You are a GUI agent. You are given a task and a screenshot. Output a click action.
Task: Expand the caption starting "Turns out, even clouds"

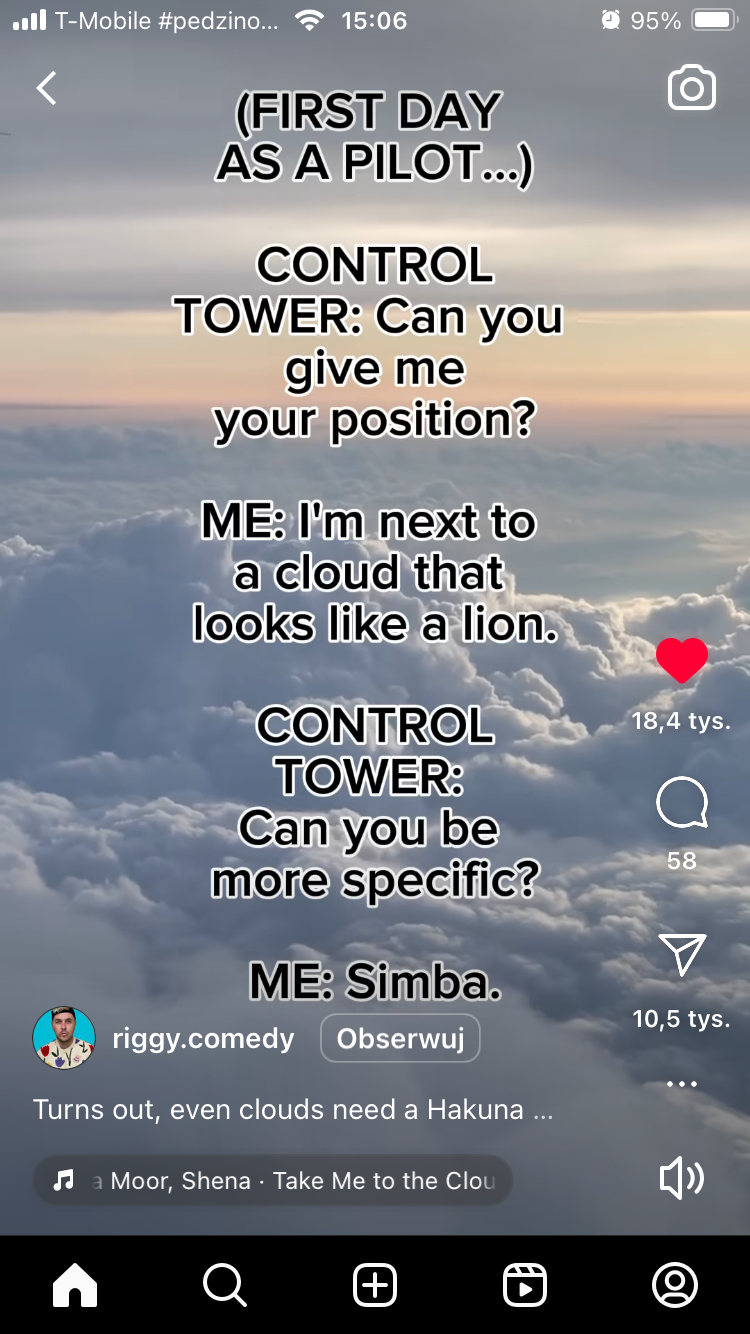point(292,1110)
